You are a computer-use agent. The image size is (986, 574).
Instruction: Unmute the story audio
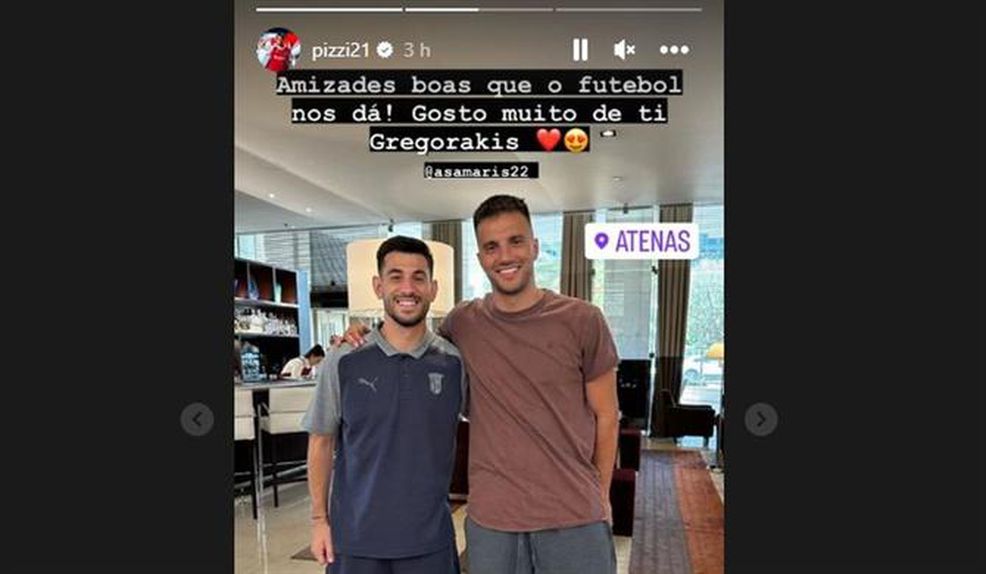pos(624,50)
